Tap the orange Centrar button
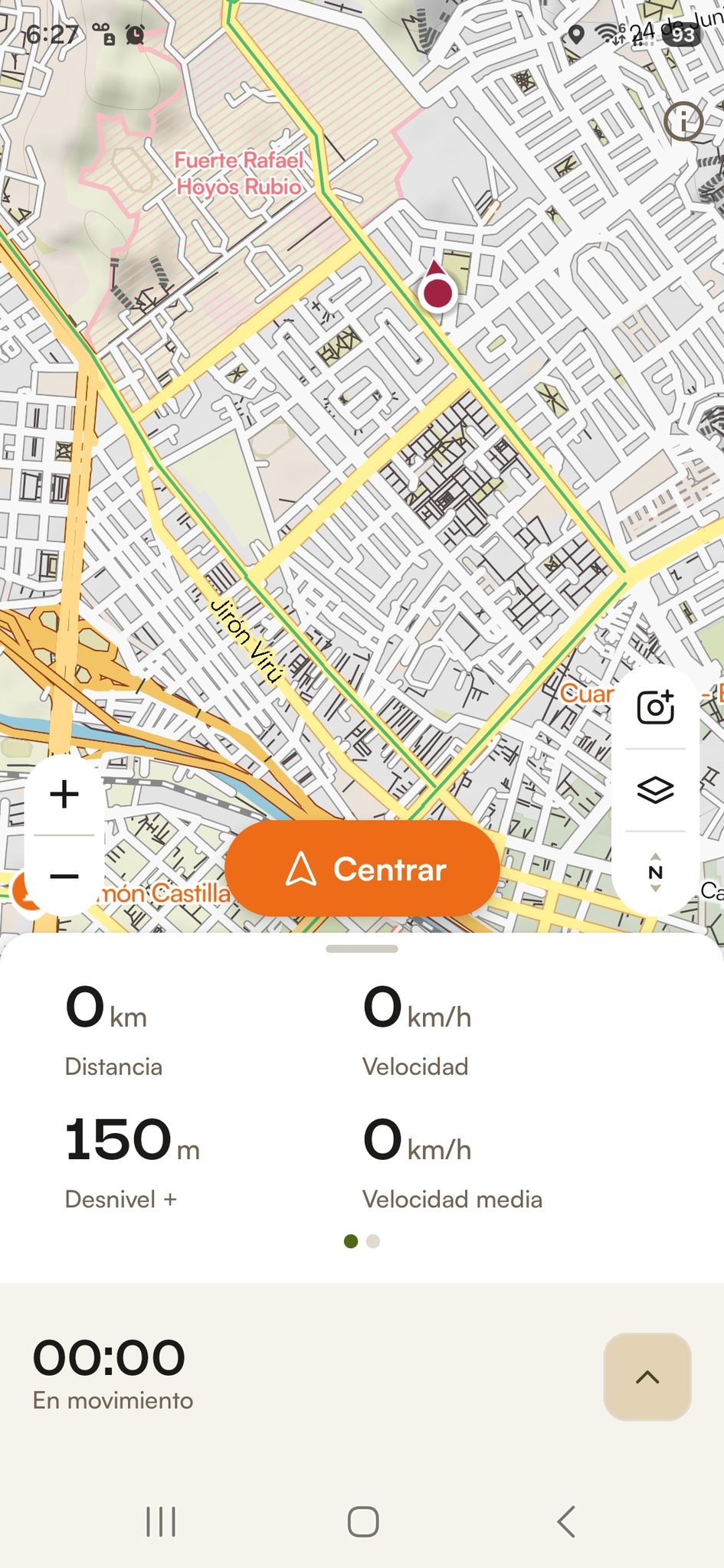The width and height of the screenshot is (724, 1568). click(362, 869)
